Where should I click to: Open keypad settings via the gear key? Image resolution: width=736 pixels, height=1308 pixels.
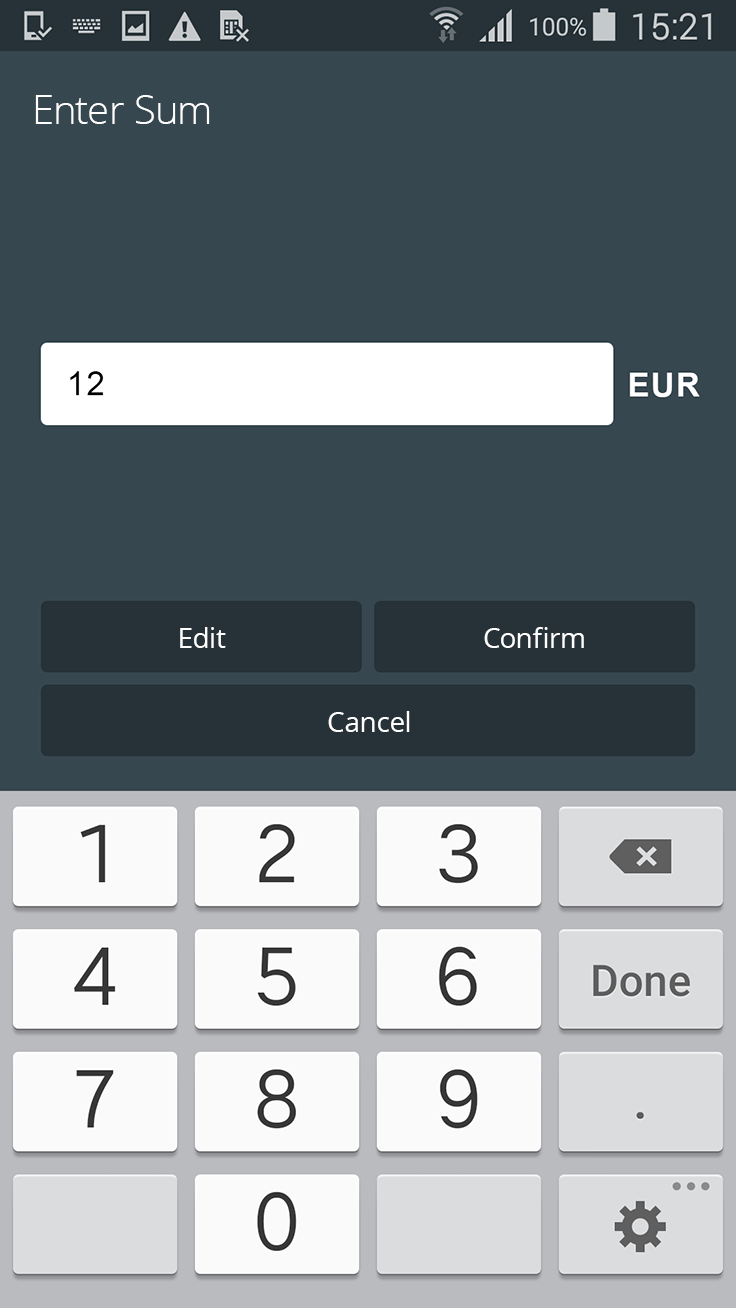(x=640, y=1225)
